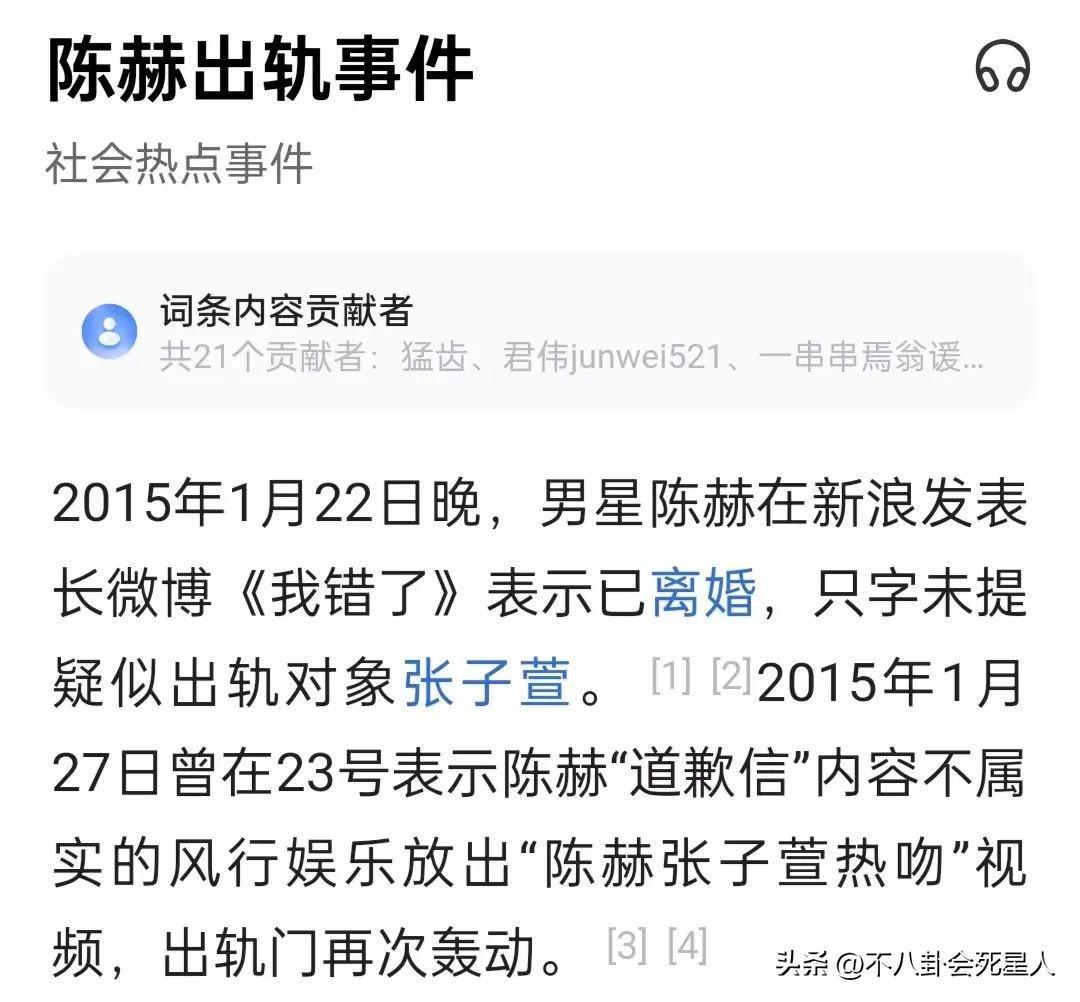
Task: View reference [1]
Action: [x=670, y=678]
